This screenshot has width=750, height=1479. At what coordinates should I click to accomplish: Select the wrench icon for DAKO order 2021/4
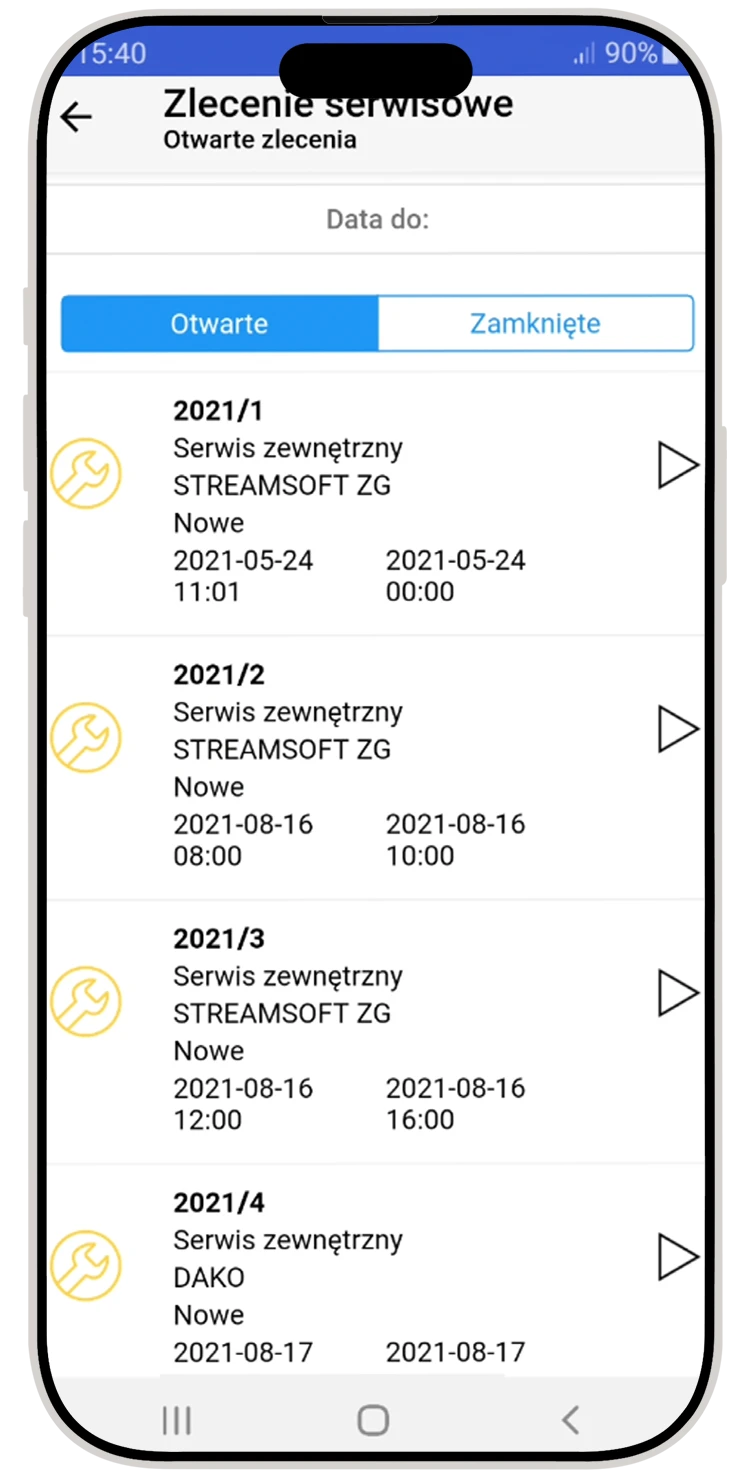click(86, 1264)
